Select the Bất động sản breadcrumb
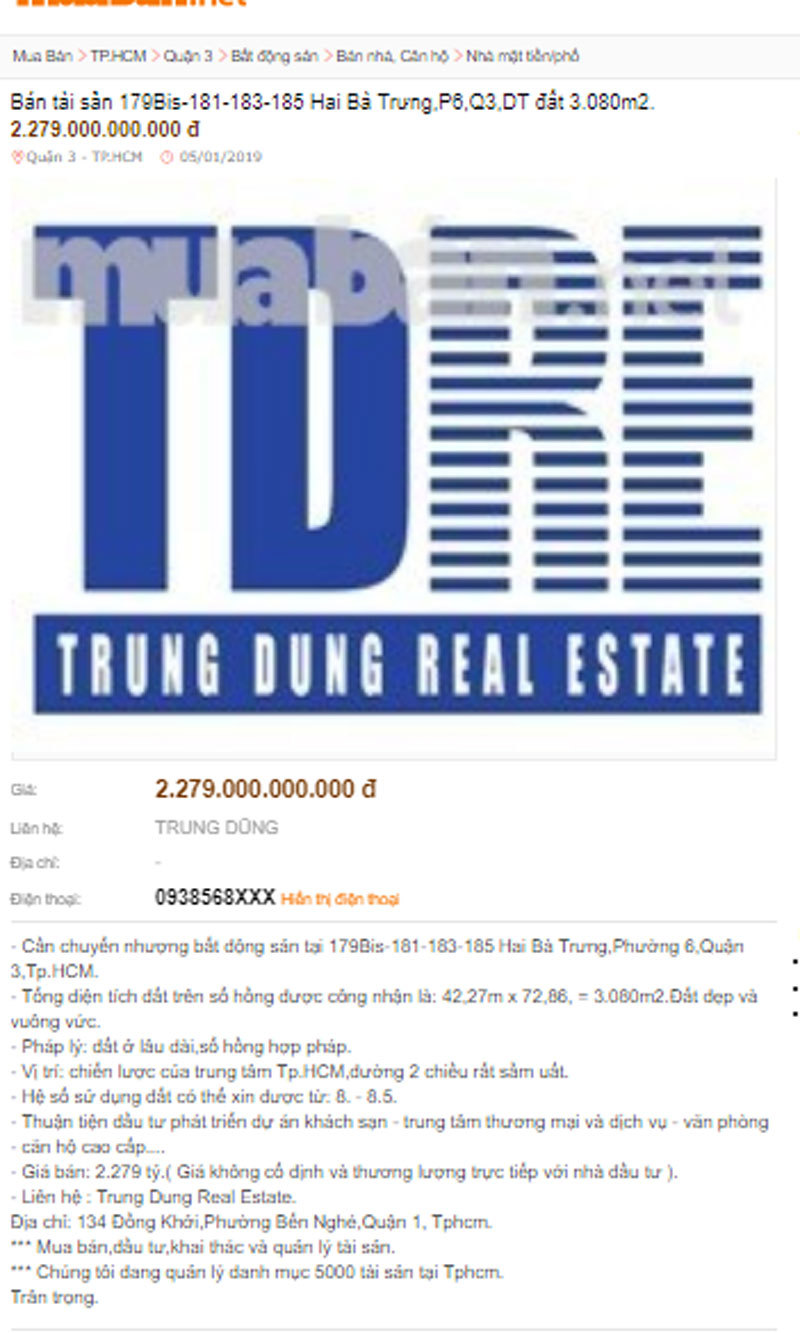The height and width of the screenshot is (1333, 800). 275,56
